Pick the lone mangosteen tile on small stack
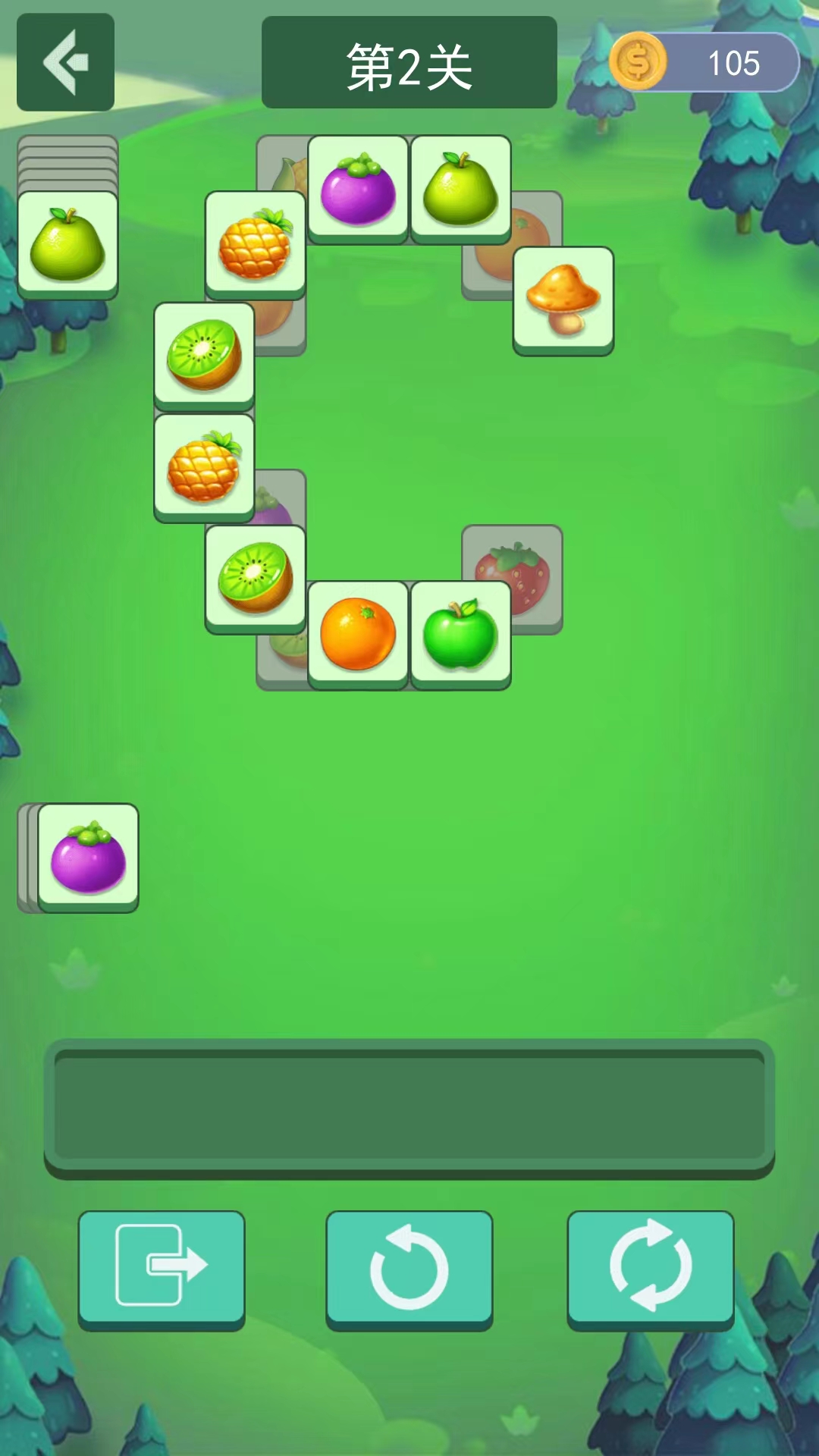This screenshot has width=819, height=1456. (88, 857)
